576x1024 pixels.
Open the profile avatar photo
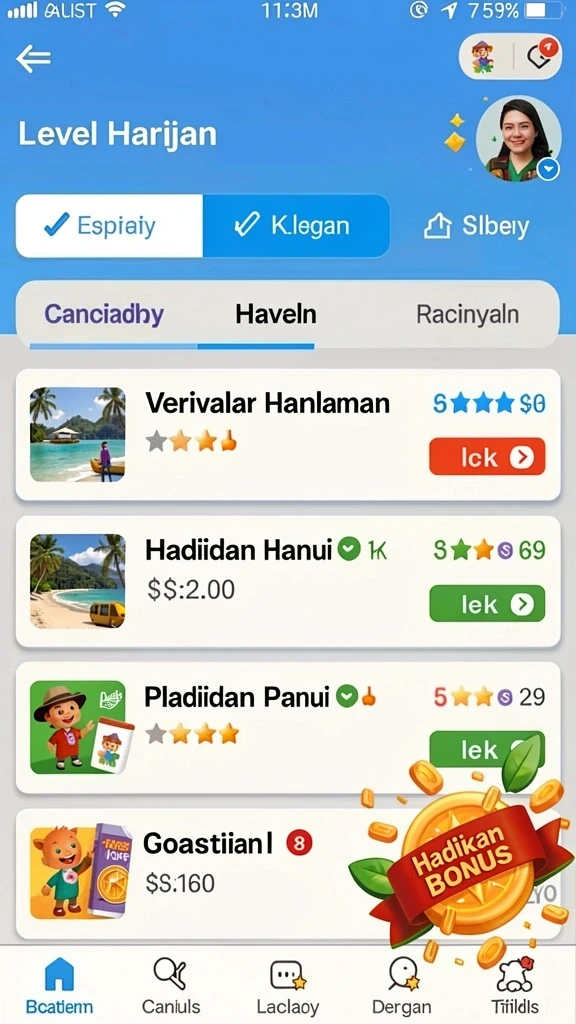pos(519,138)
